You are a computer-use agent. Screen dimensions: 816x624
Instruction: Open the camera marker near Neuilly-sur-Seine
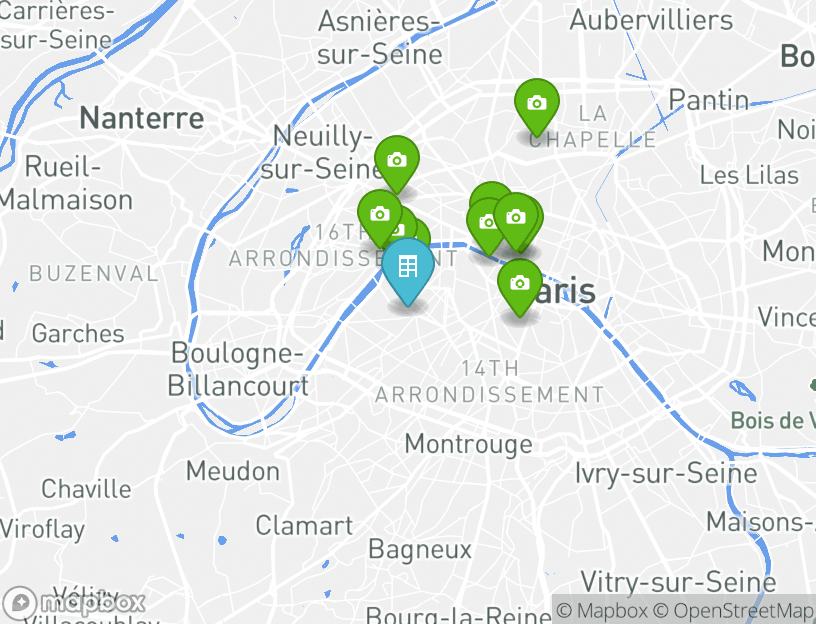pos(396,161)
